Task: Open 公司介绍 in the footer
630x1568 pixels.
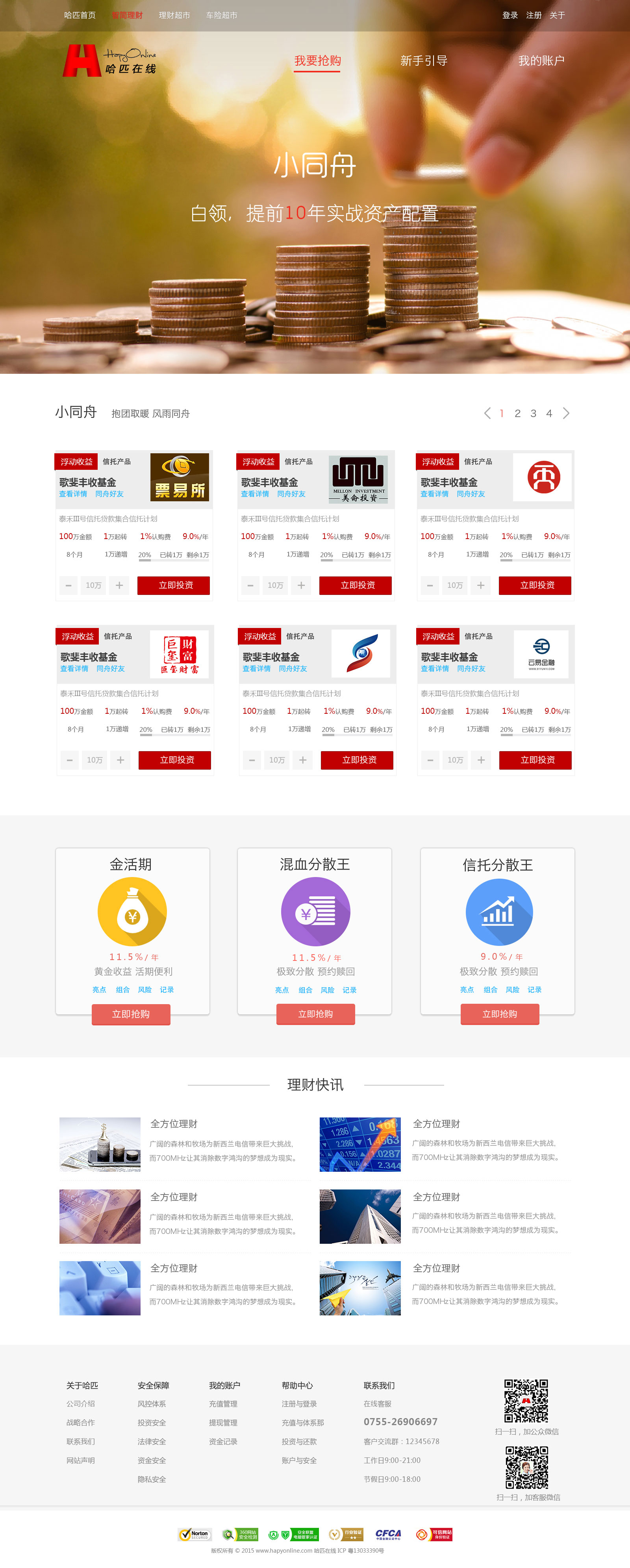Action: coord(80,1404)
